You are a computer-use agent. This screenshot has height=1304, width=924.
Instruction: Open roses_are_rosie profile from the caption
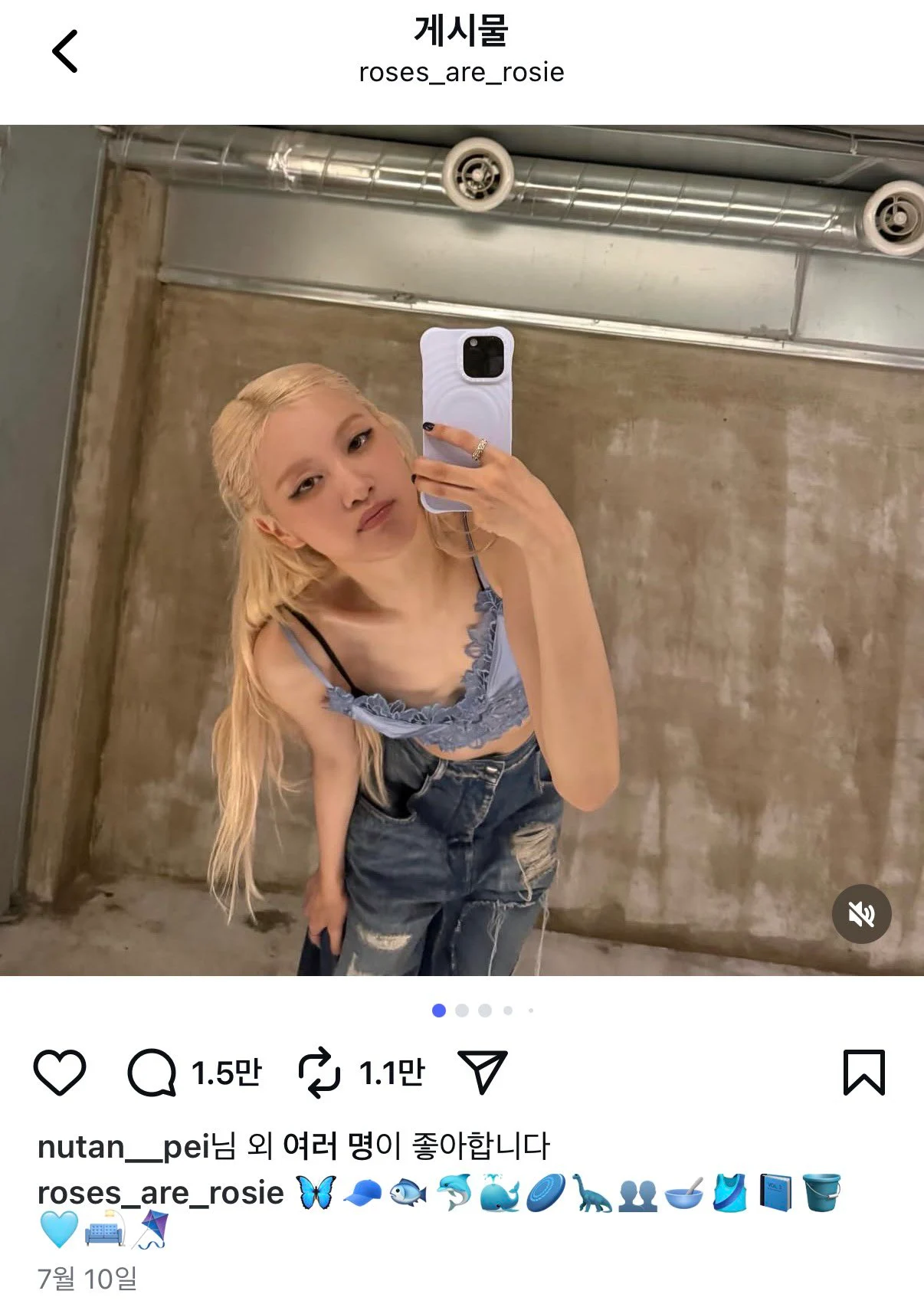click(x=160, y=1193)
